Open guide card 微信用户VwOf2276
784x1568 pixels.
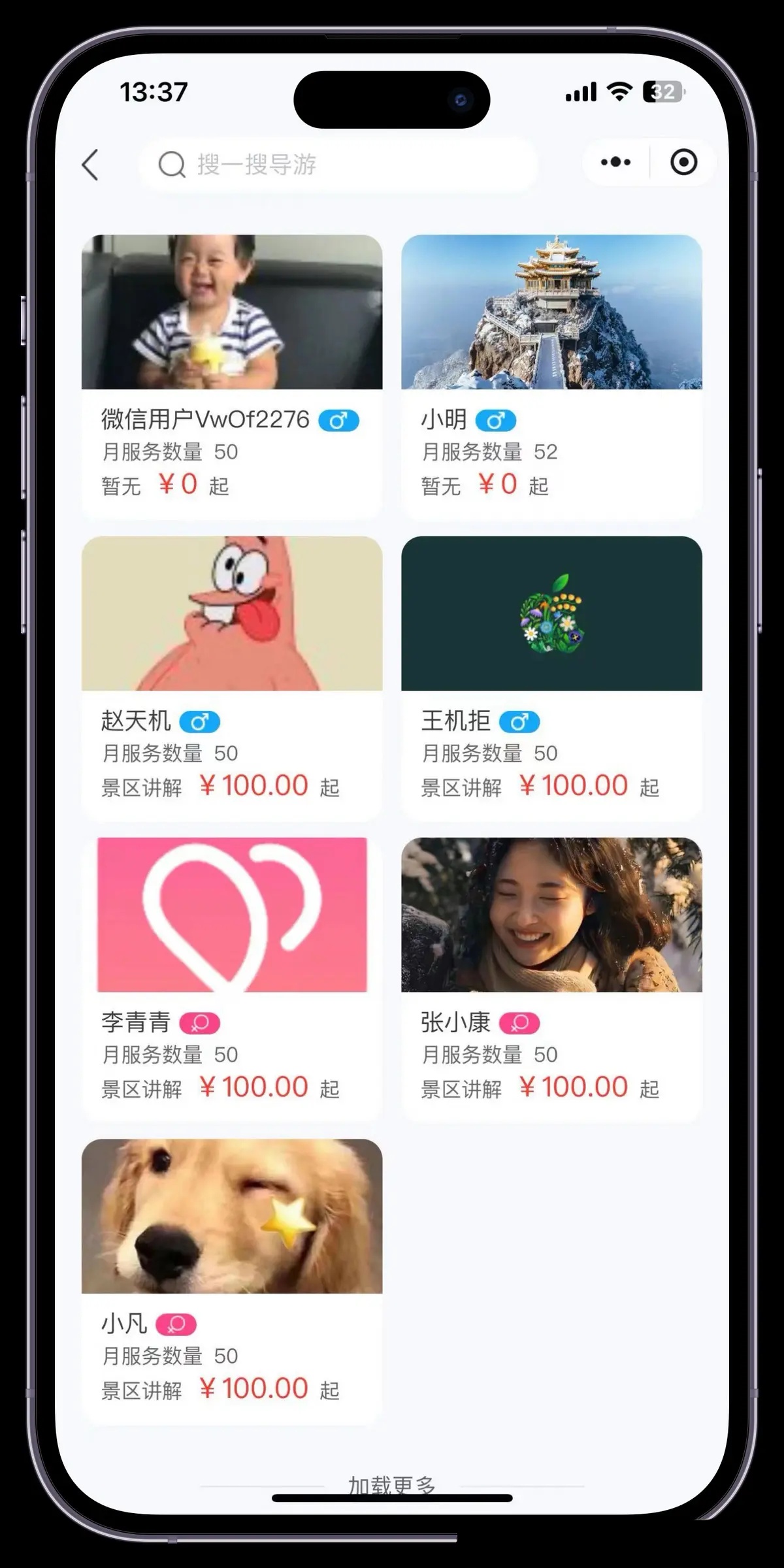click(231, 376)
